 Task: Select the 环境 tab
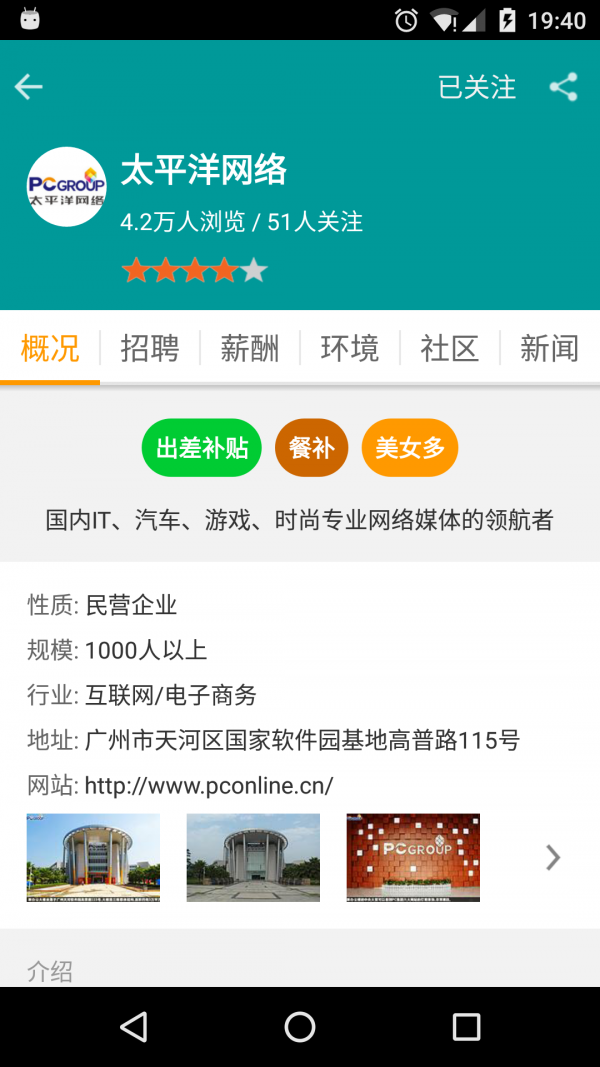pyautogui.click(x=350, y=348)
